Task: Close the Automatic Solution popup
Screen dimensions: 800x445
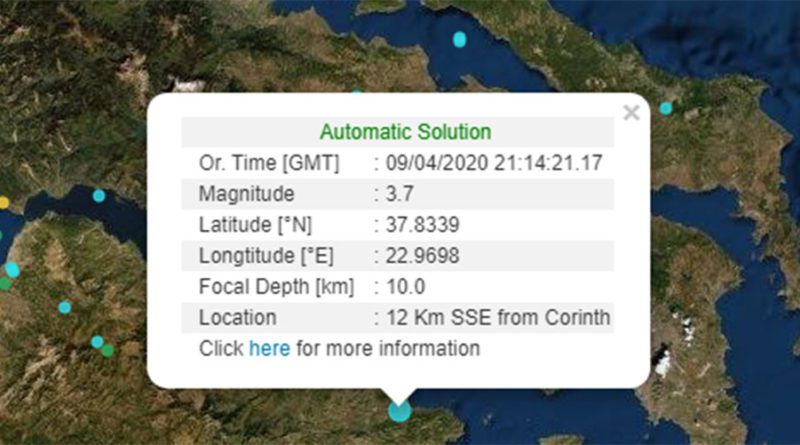Action: pos(631,113)
